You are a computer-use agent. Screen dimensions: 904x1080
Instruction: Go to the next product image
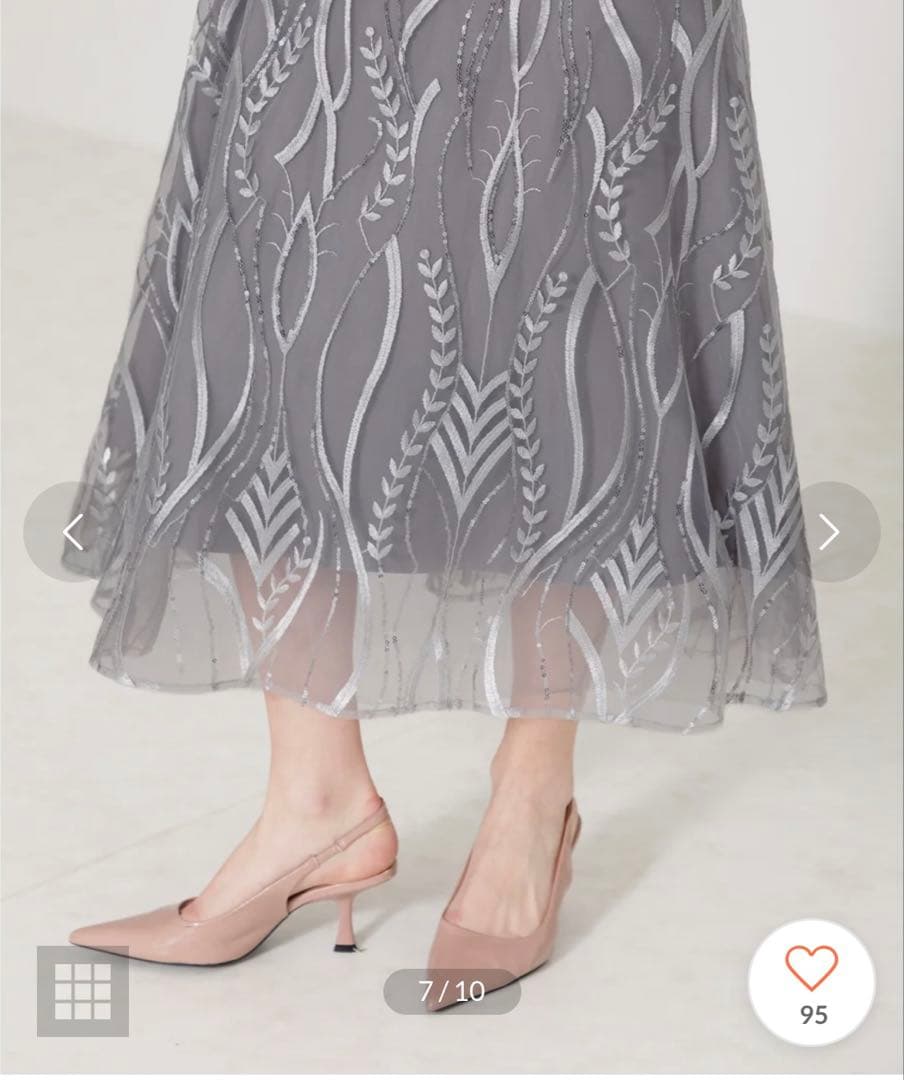pyautogui.click(x=829, y=532)
